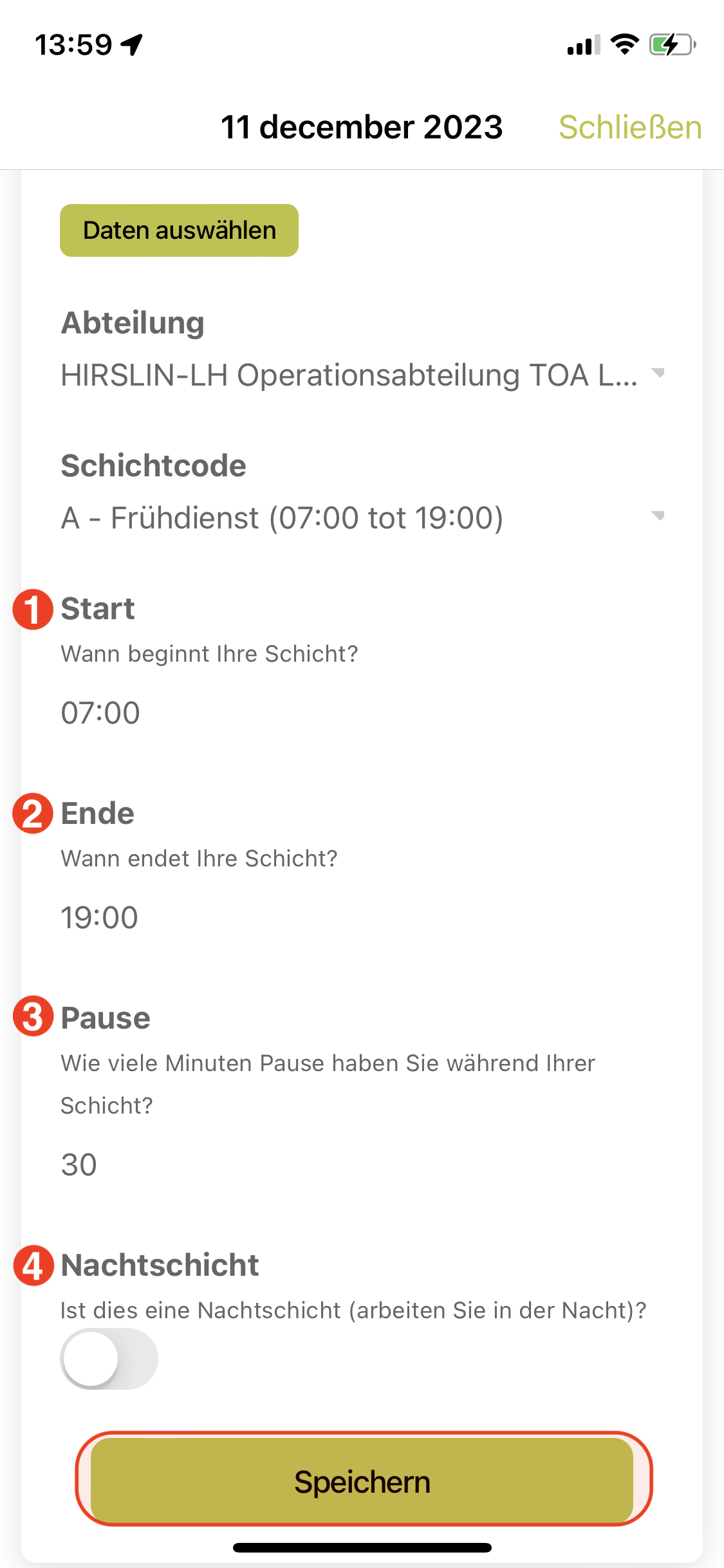
Task: Change the Pause minutes field
Action: tap(362, 1165)
